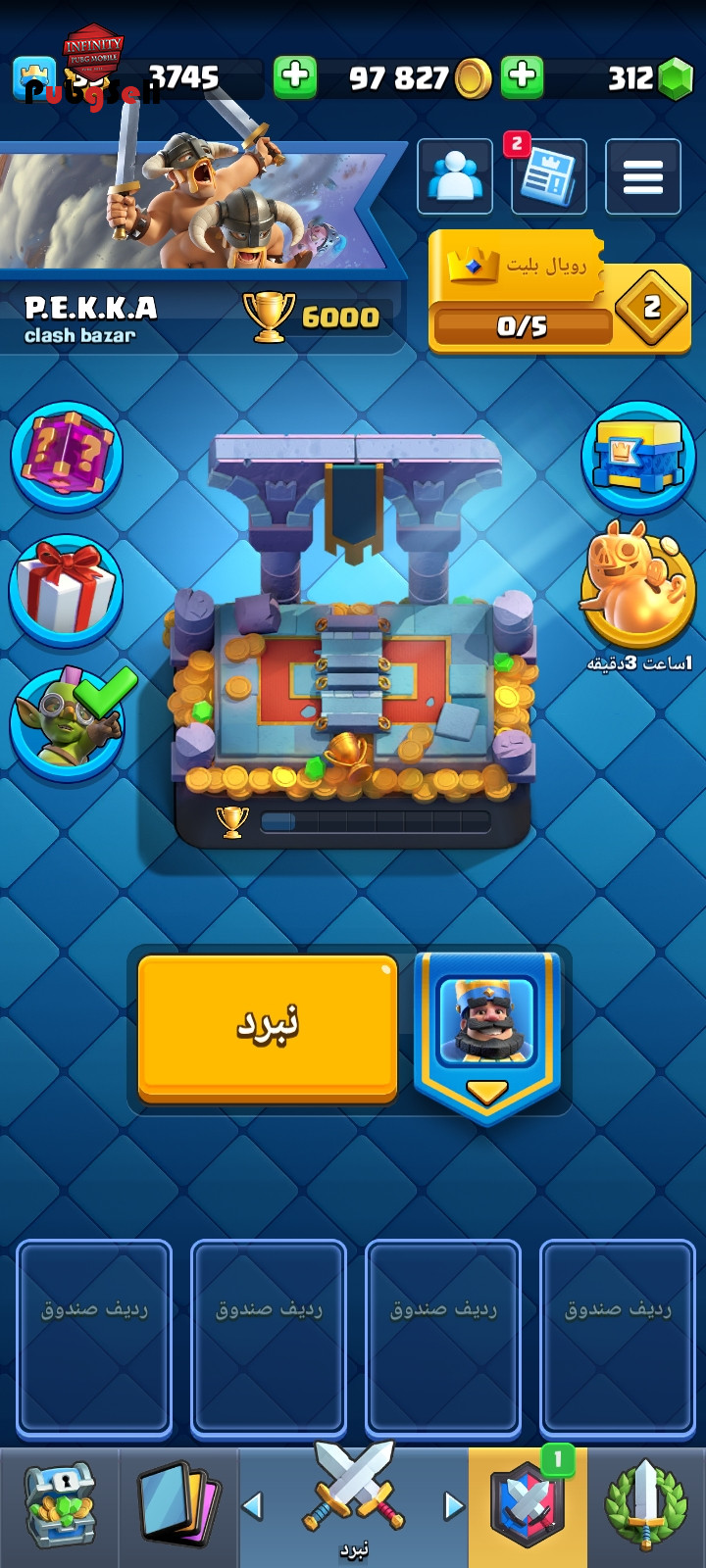The width and height of the screenshot is (706, 1568).
Task: Switch to the shop chest tab
Action: (59, 1507)
